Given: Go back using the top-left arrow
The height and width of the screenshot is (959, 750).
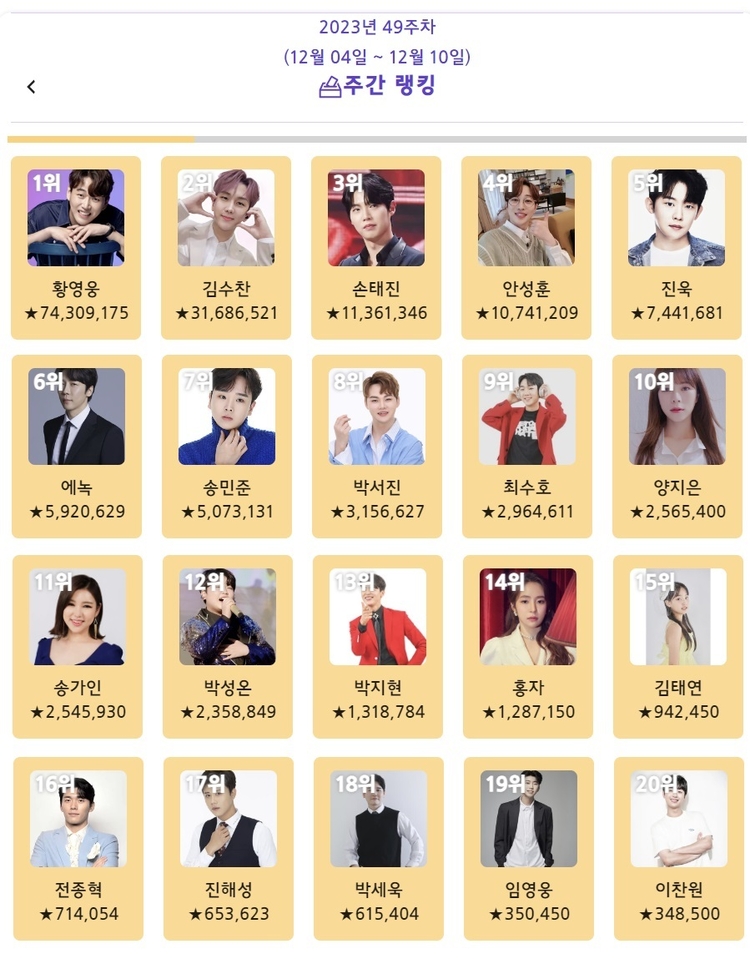Looking at the screenshot, I should tap(31, 87).
